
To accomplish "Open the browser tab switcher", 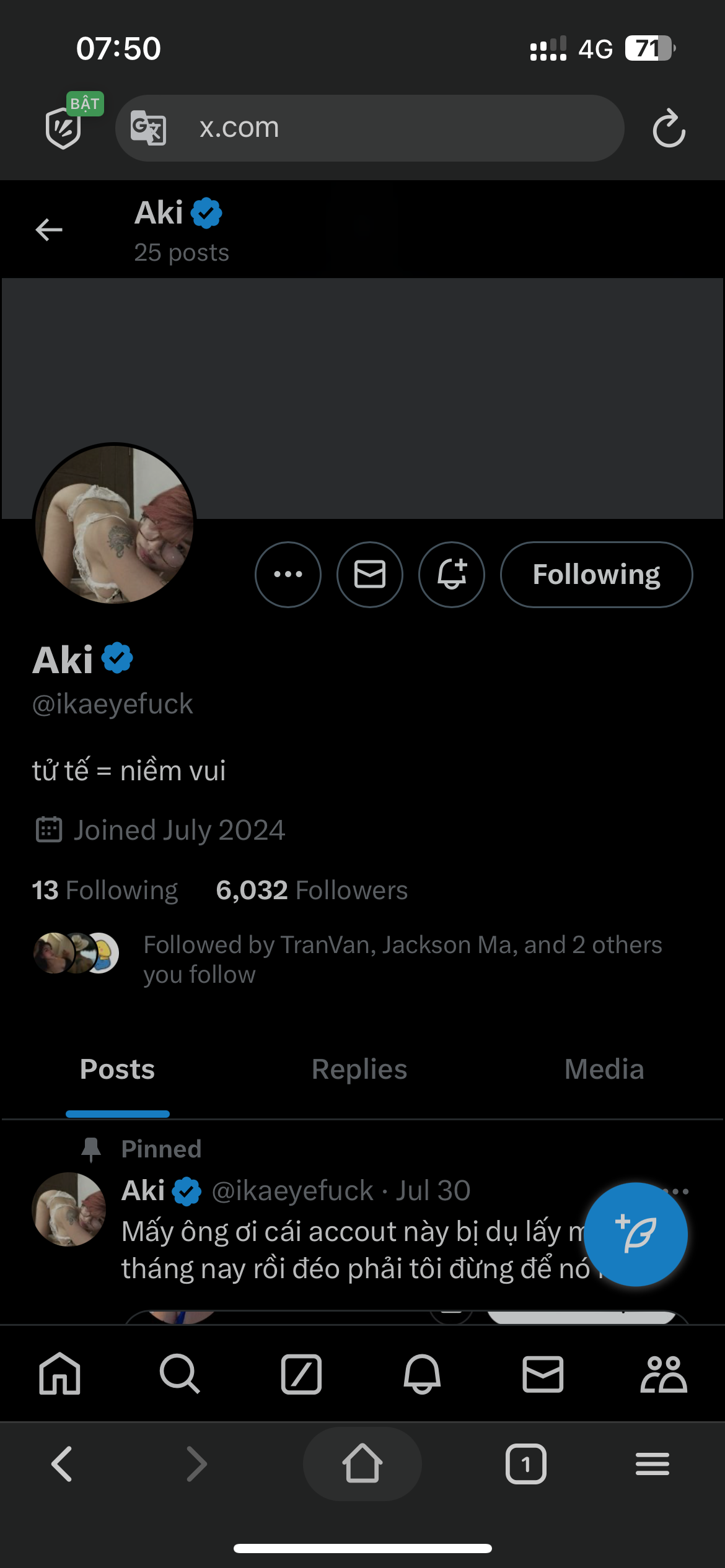I will click(525, 1464).
